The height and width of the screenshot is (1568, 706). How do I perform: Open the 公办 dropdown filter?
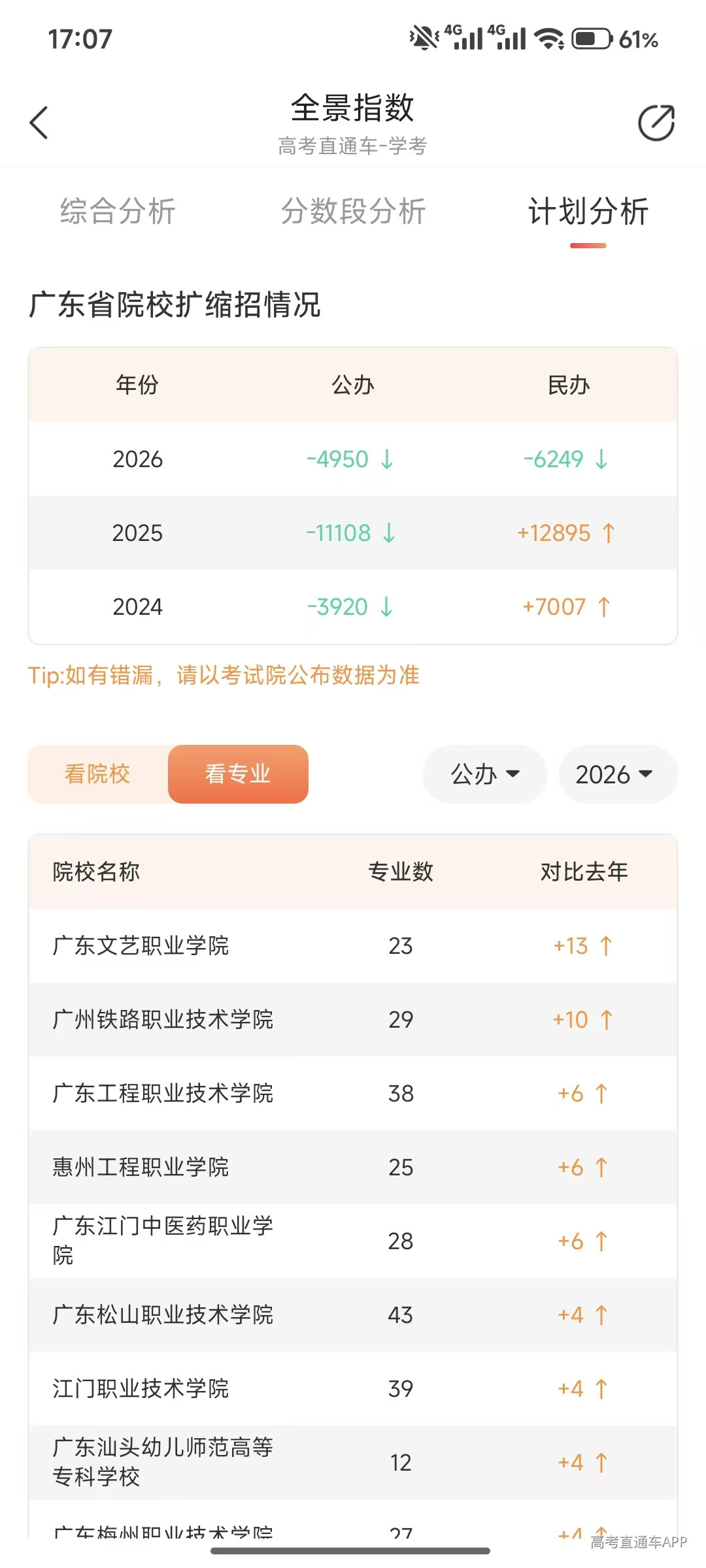click(484, 774)
